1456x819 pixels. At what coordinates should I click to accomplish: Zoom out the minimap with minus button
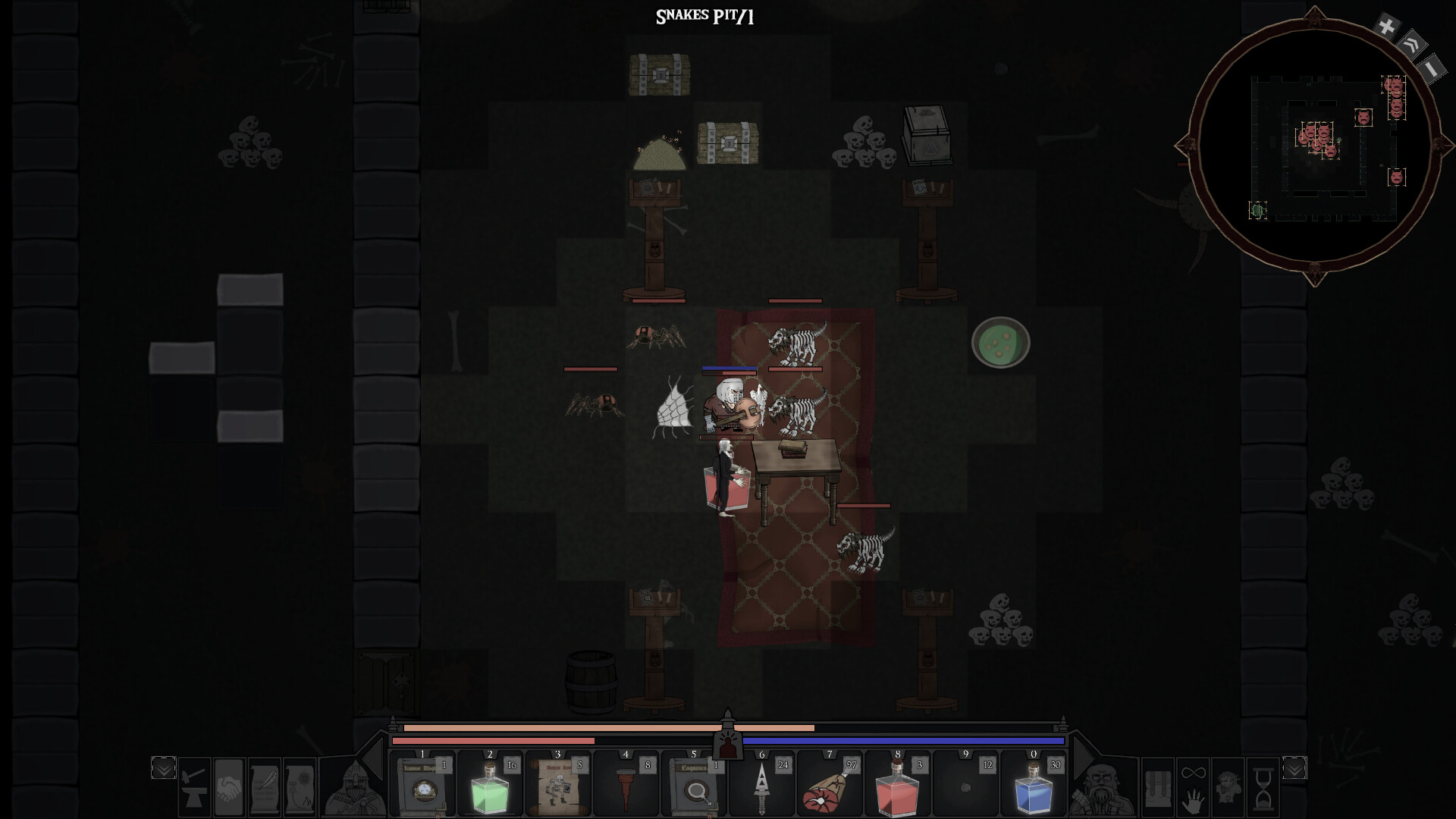pyautogui.click(x=1430, y=70)
